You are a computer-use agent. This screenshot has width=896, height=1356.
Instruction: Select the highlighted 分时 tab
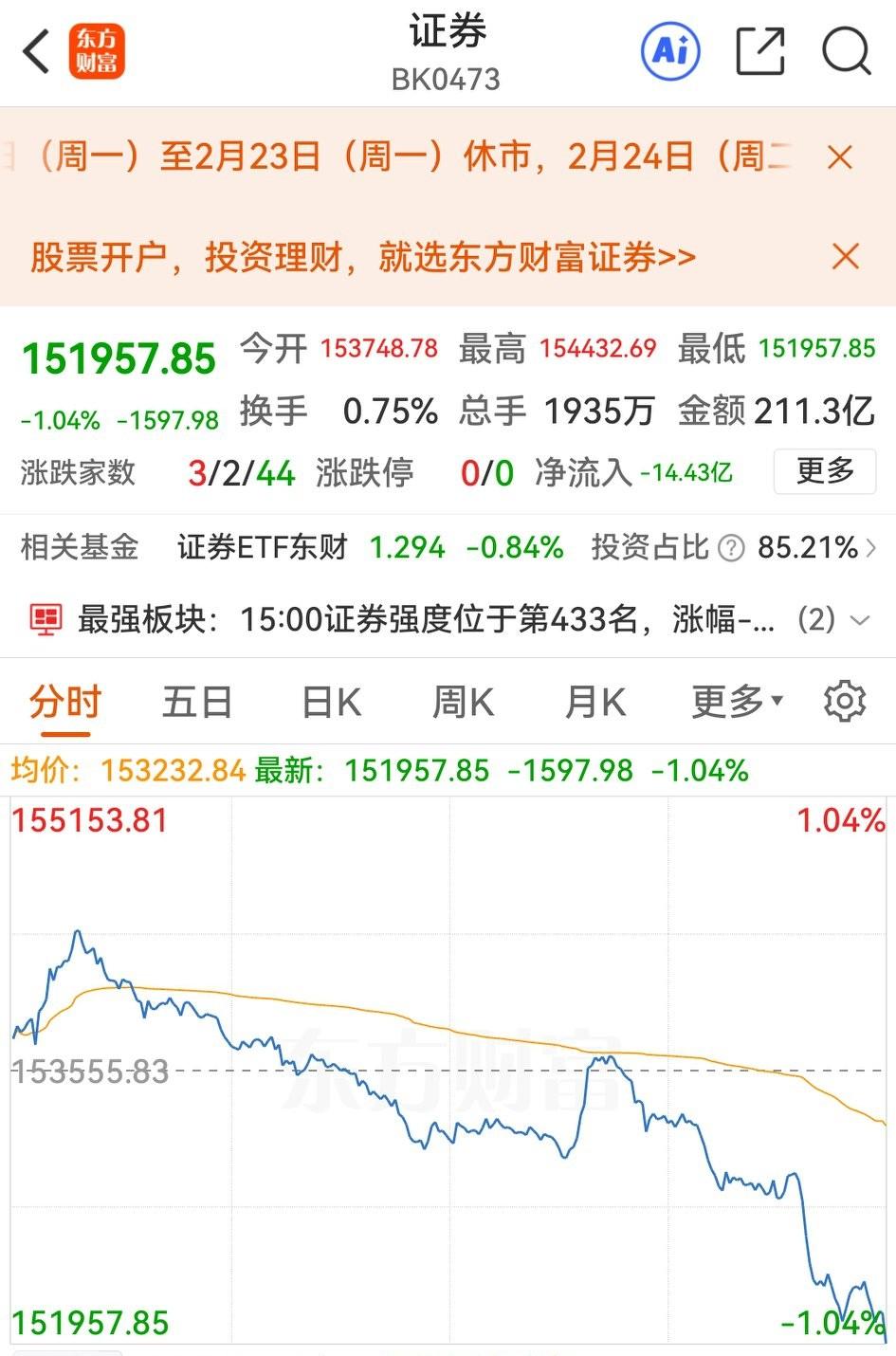[64, 702]
